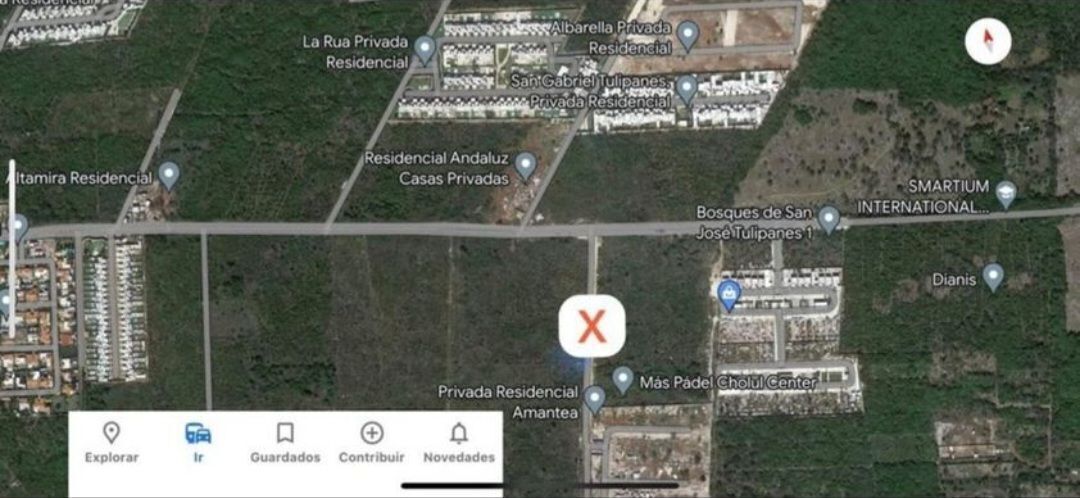
Task: Open the Ir tab
Action: (x=198, y=442)
